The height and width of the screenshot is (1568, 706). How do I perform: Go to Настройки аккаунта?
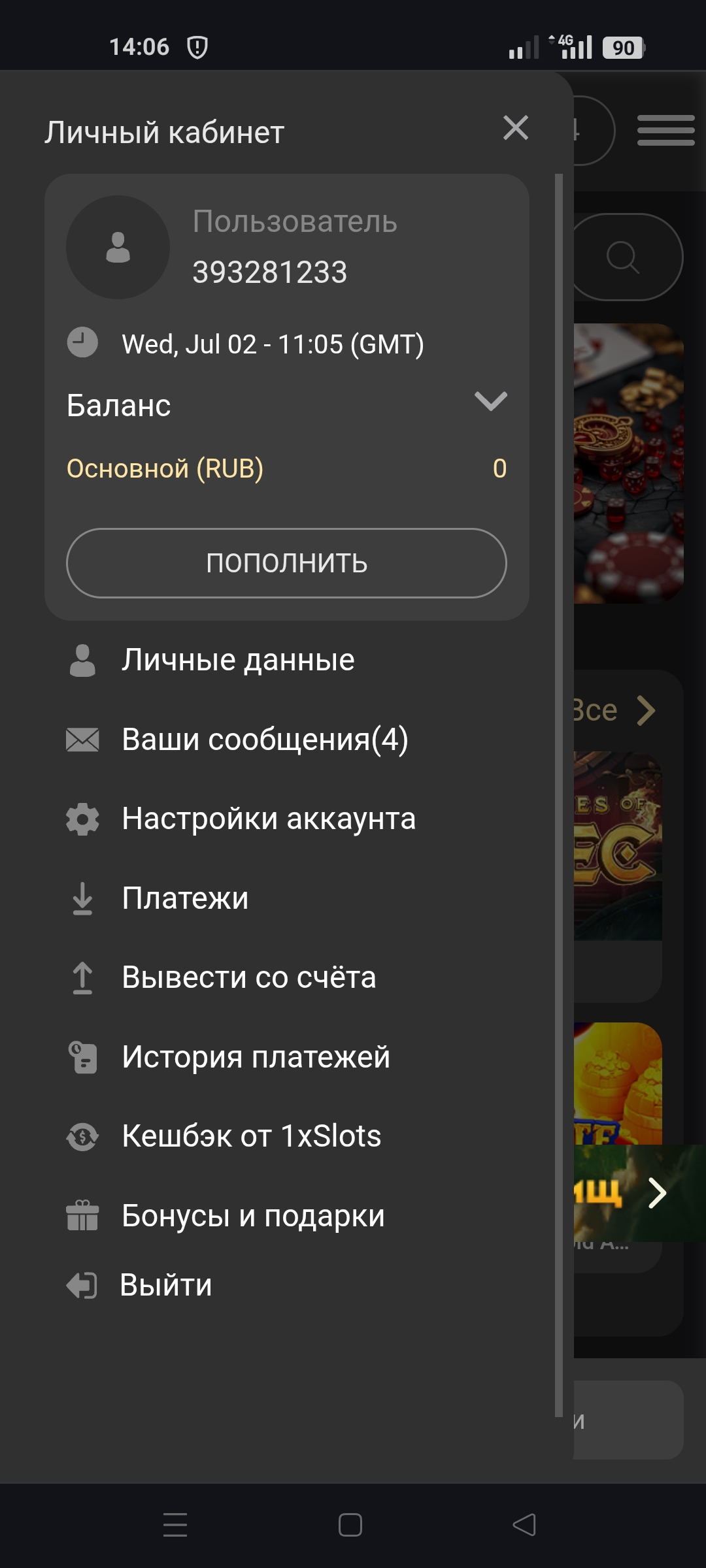coord(268,819)
